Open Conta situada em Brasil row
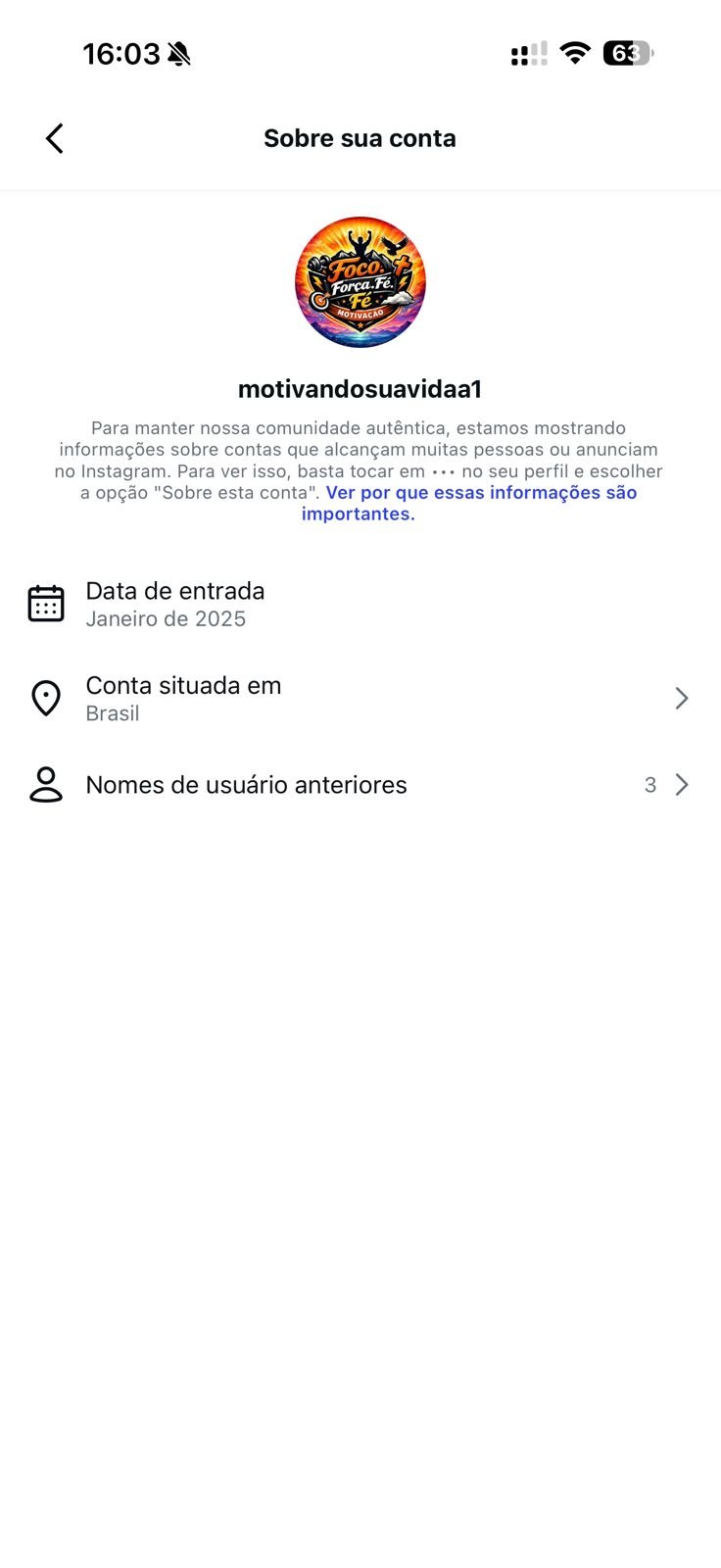721x1568 pixels. pyautogui.click(x=359, y=699)
